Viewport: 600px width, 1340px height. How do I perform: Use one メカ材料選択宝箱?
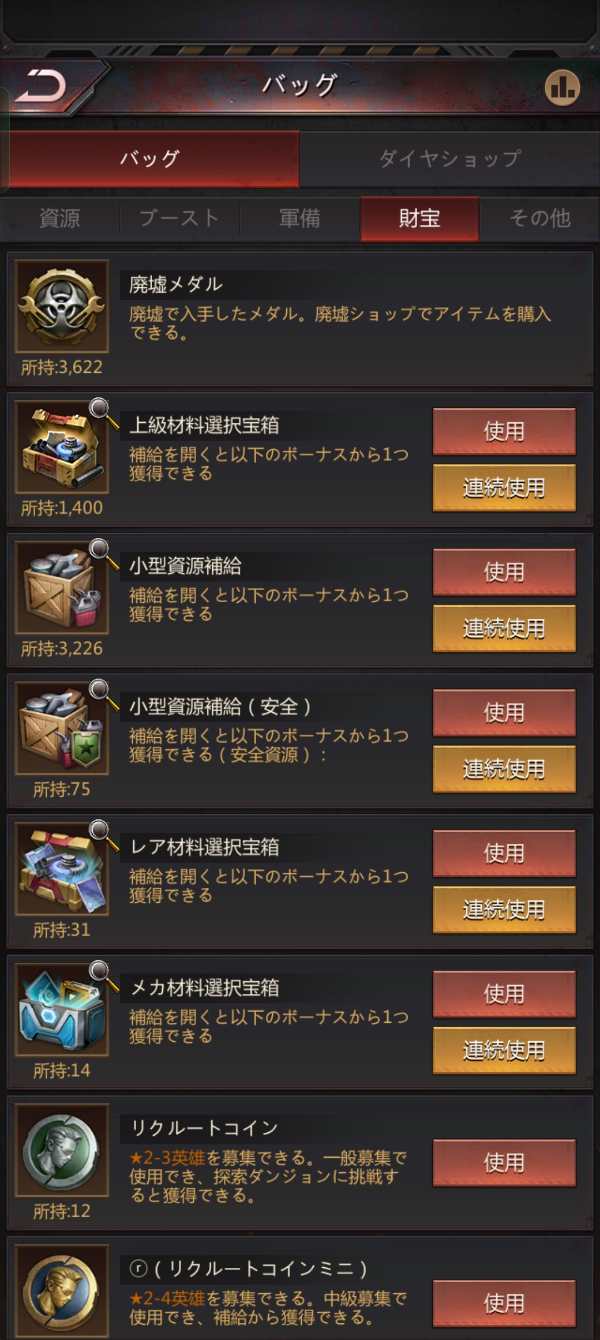pos(504,994)
